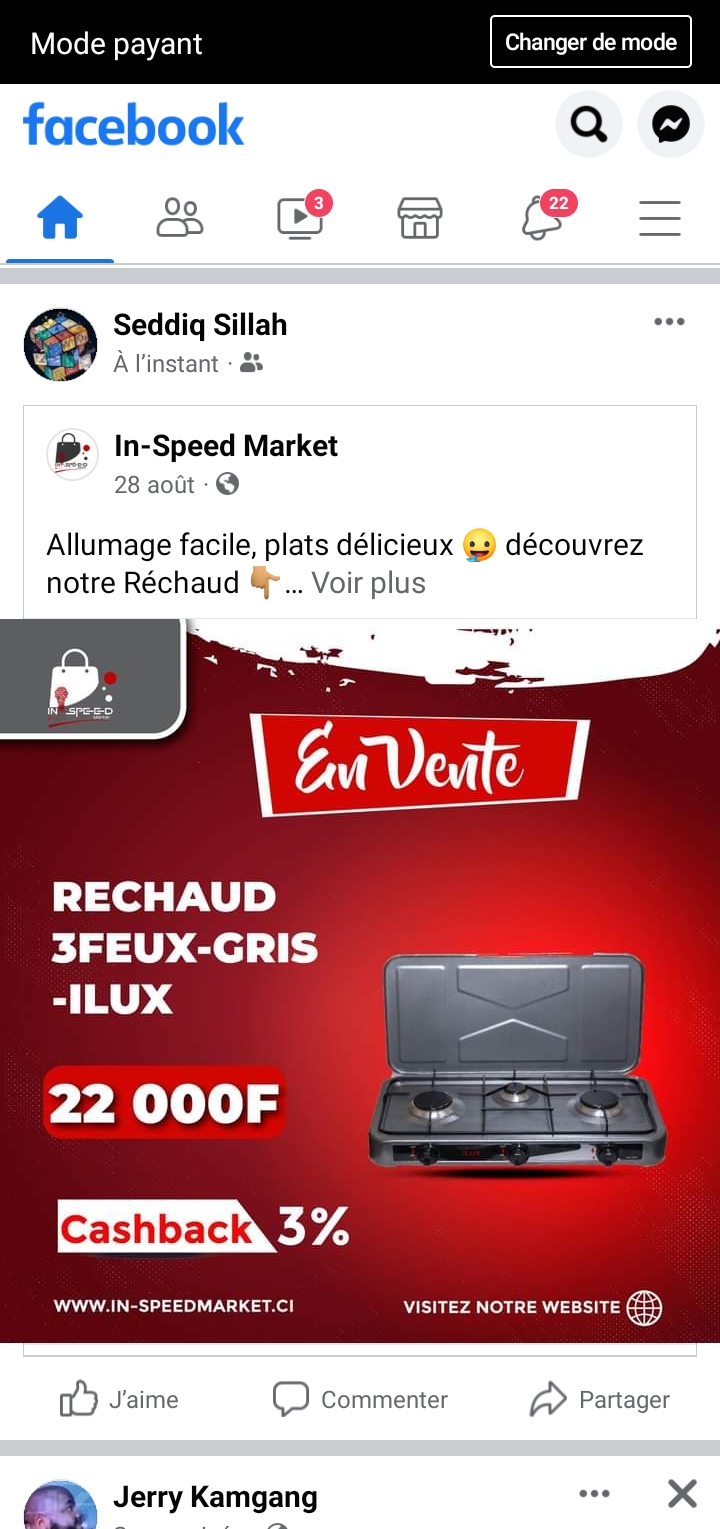The image size is (720, 1529).
Task: Open the Réchaud promo image
Action: (x=360, y=980)
